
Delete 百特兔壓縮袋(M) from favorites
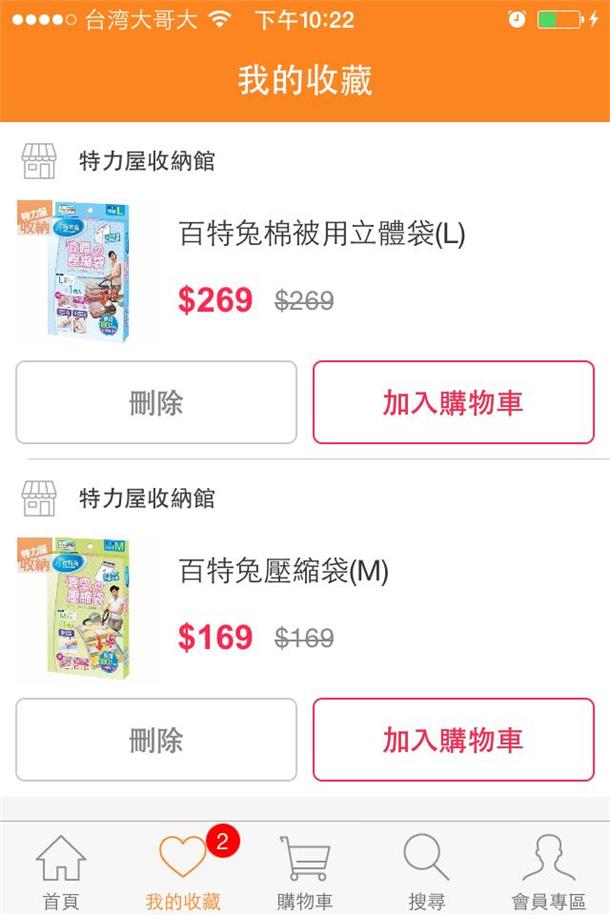[x=156, y=740]
